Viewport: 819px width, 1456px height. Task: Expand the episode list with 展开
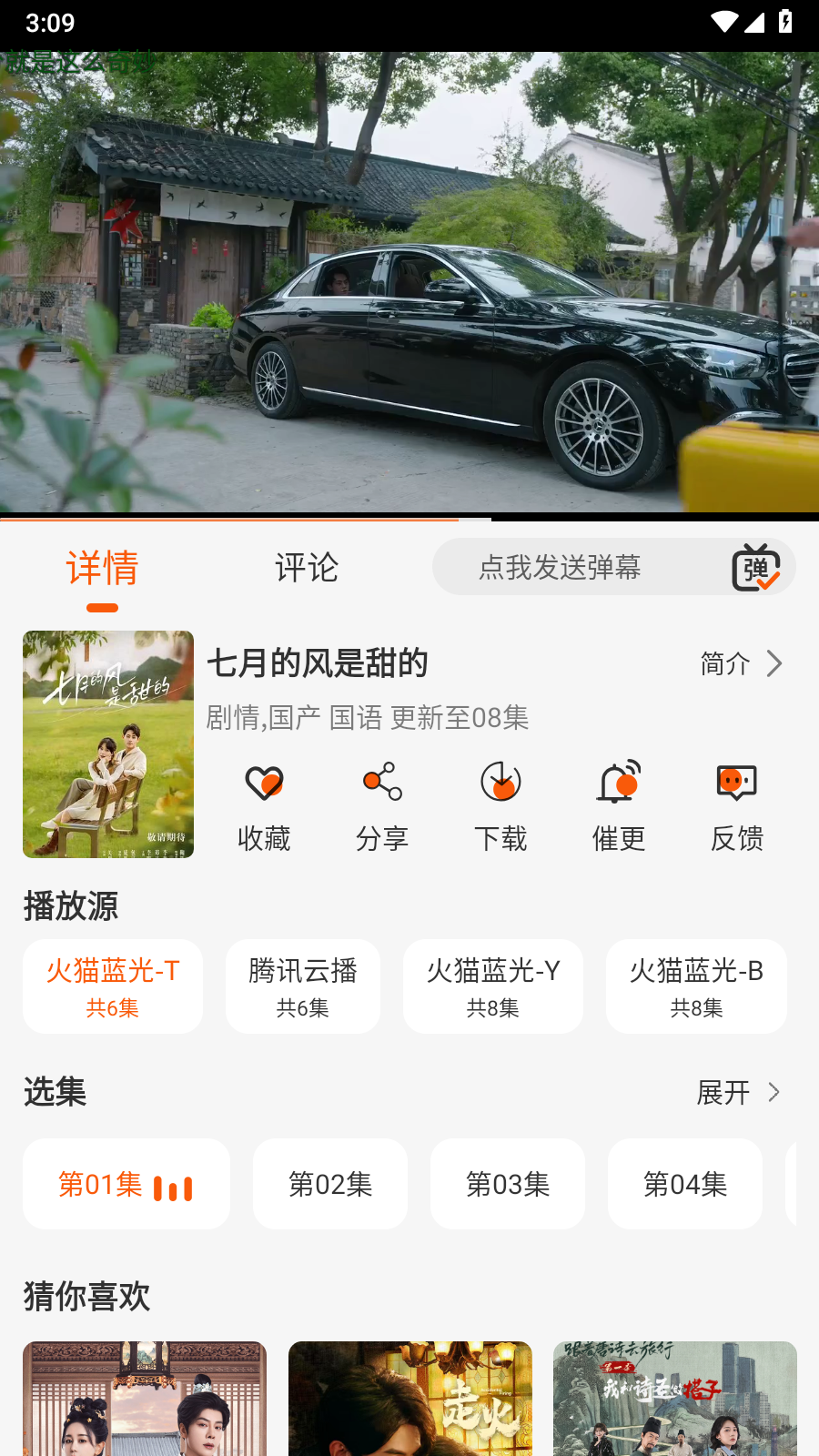739,1092
